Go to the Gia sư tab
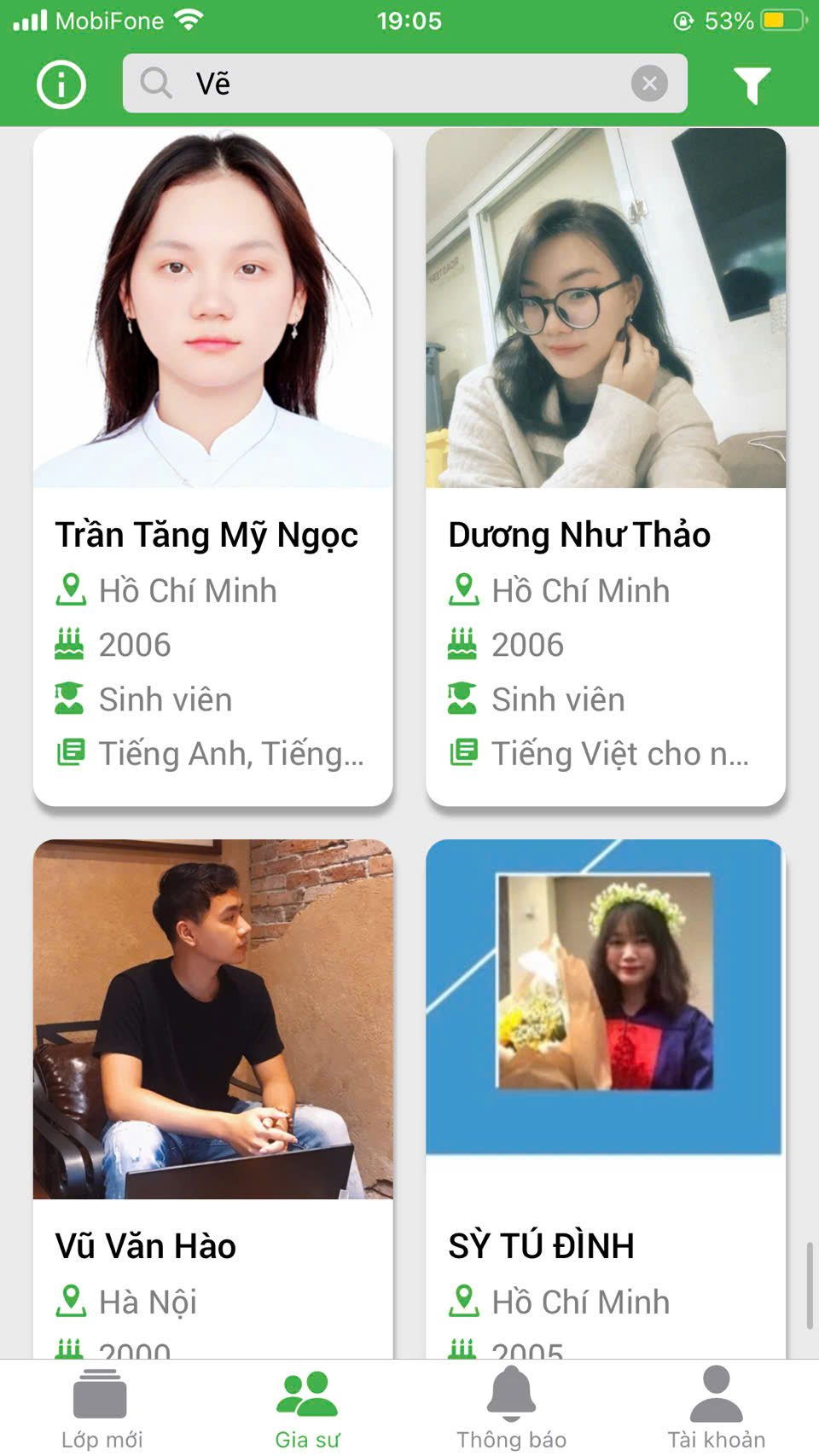Viewport: 819px width, 1456px height. [307, 1408]
